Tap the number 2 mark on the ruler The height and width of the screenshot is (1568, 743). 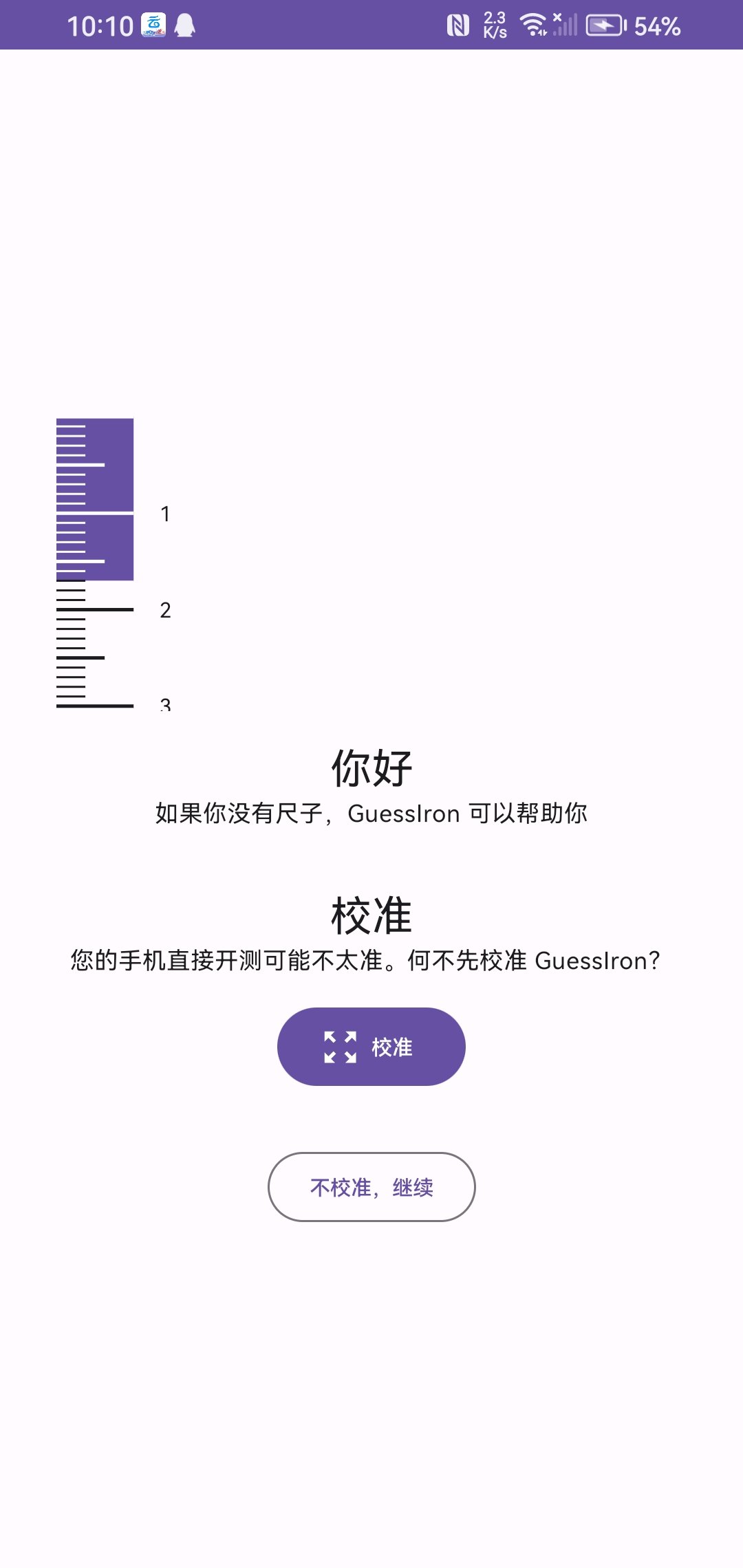[x=165, y=611]
